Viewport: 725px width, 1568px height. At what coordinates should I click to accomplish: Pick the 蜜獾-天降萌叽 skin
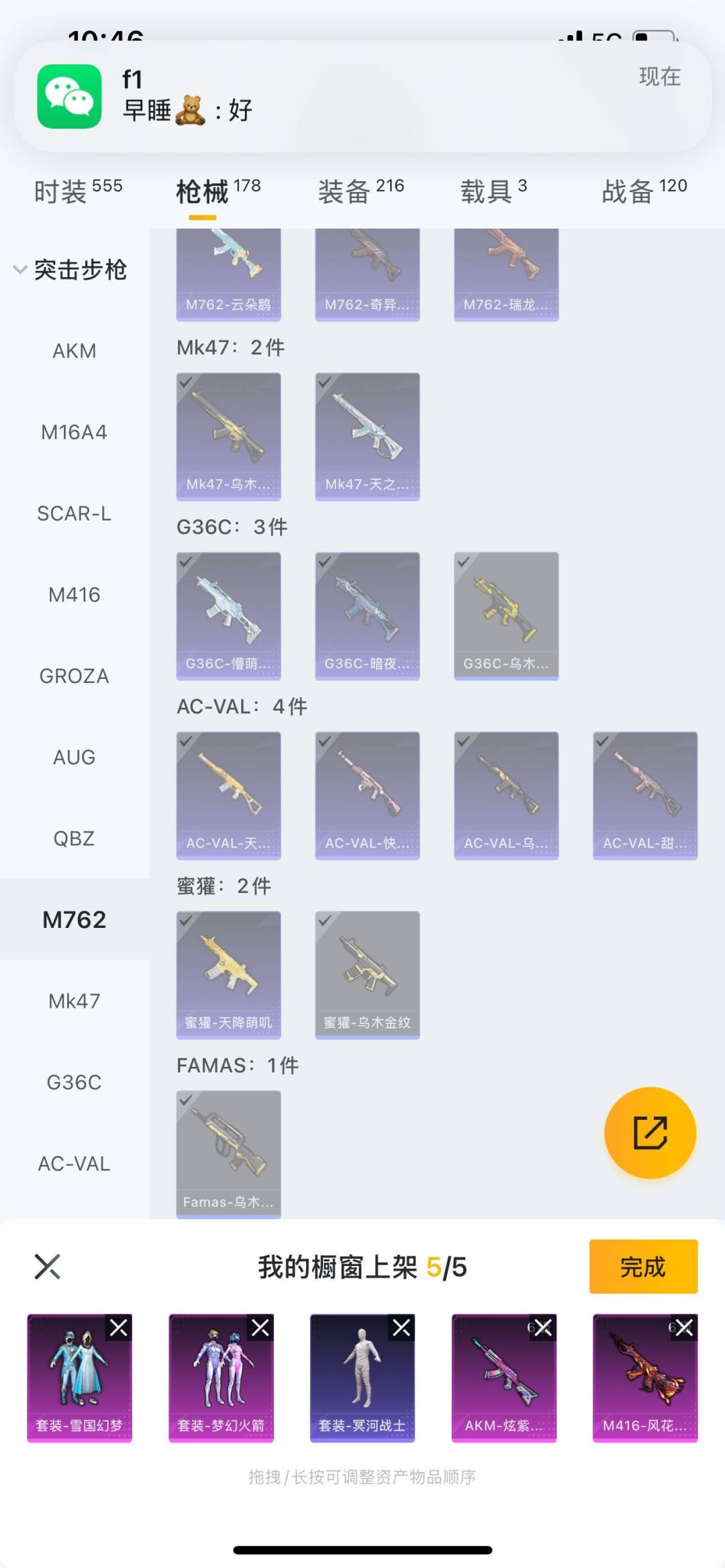228,974
